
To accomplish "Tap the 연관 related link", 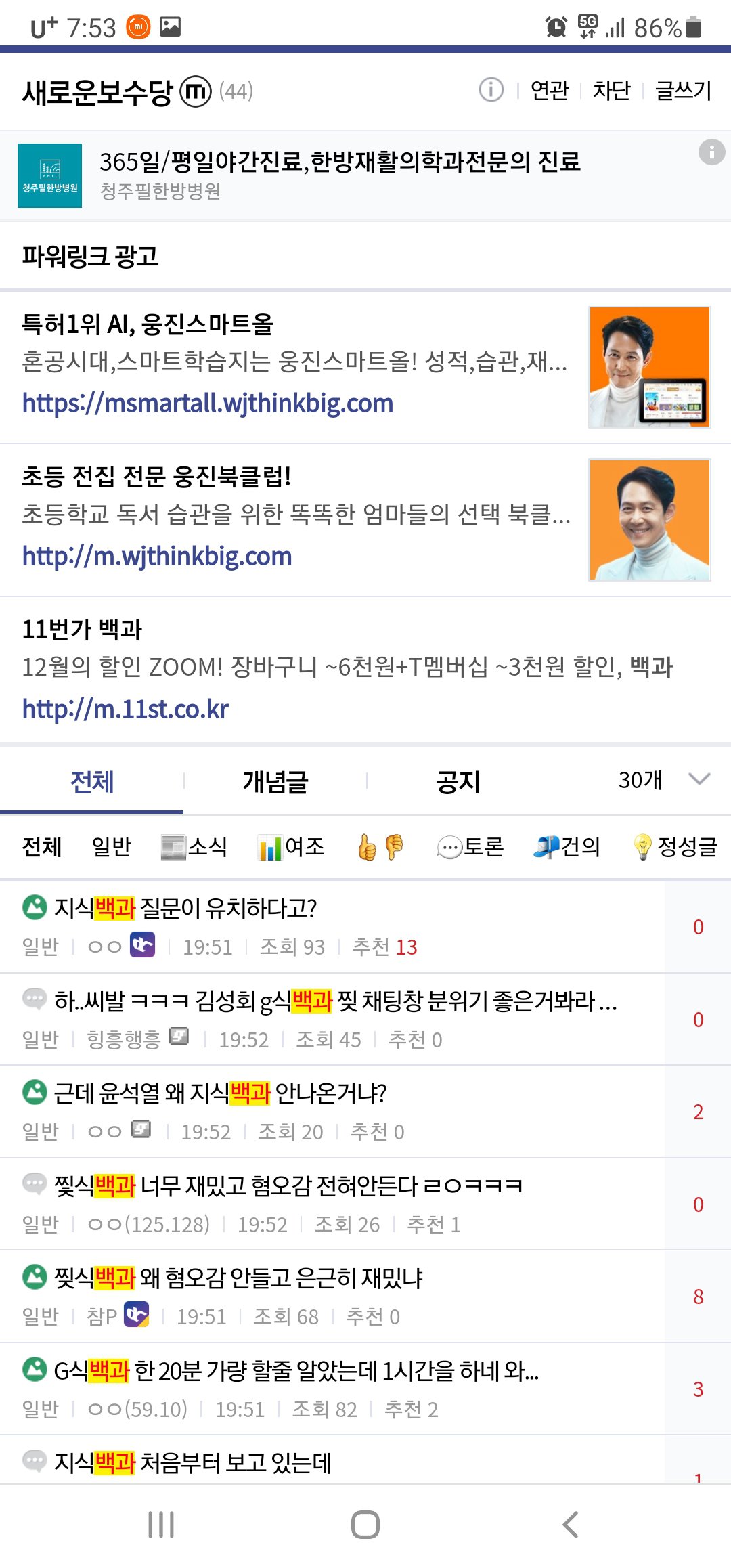I will [549, 90].
